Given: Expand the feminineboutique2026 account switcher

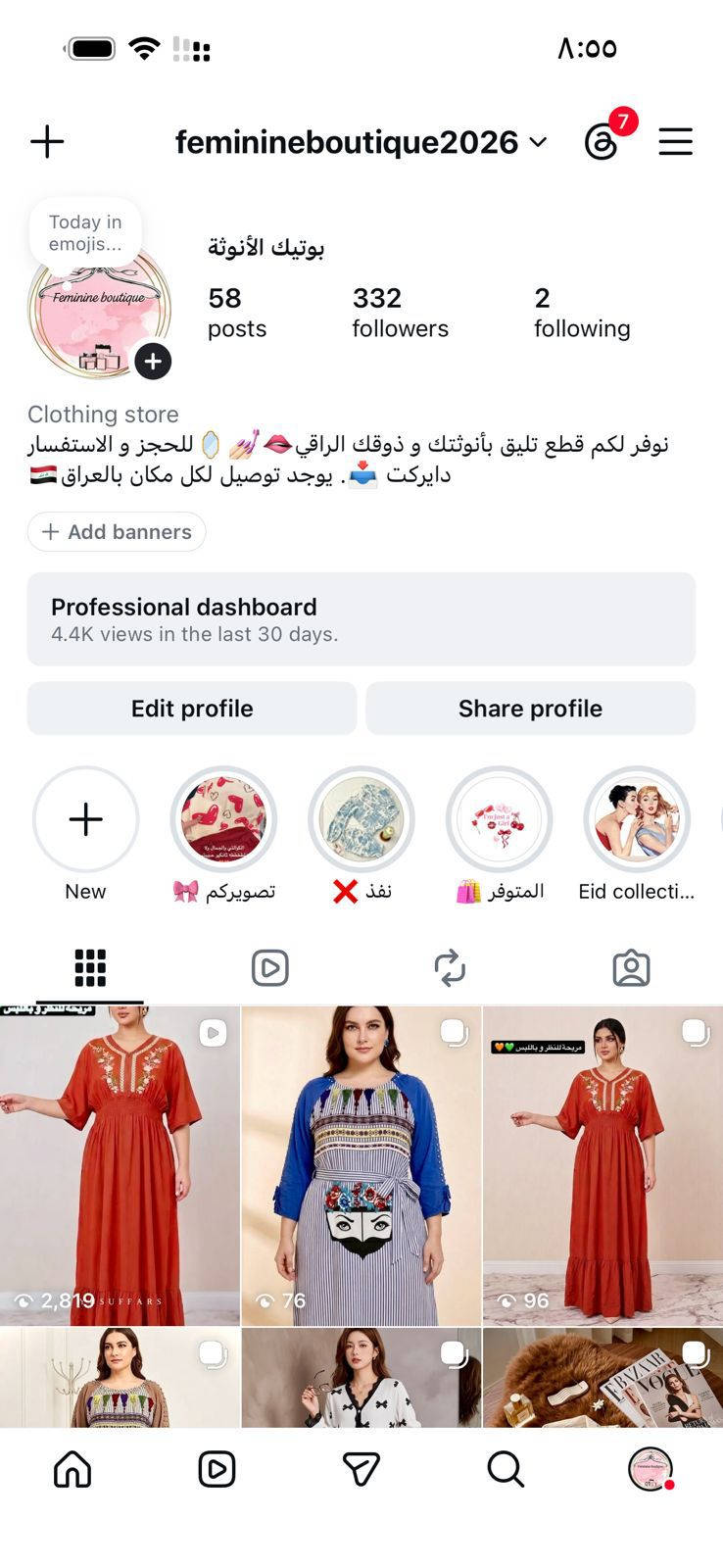Looking at the screenshot, I should (x=361, y=142).
